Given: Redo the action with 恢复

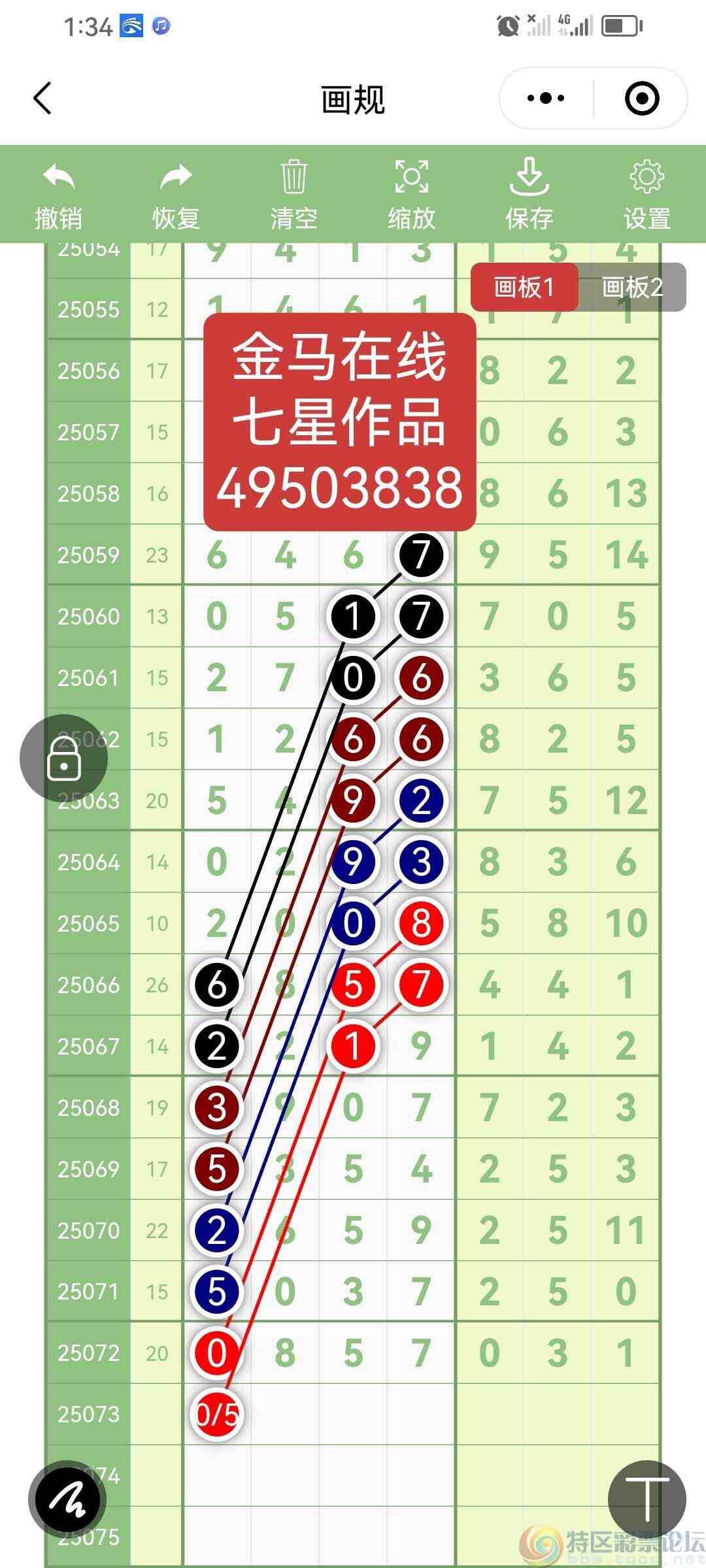Looking at the screenshot, I should click(x=176, y=195).
